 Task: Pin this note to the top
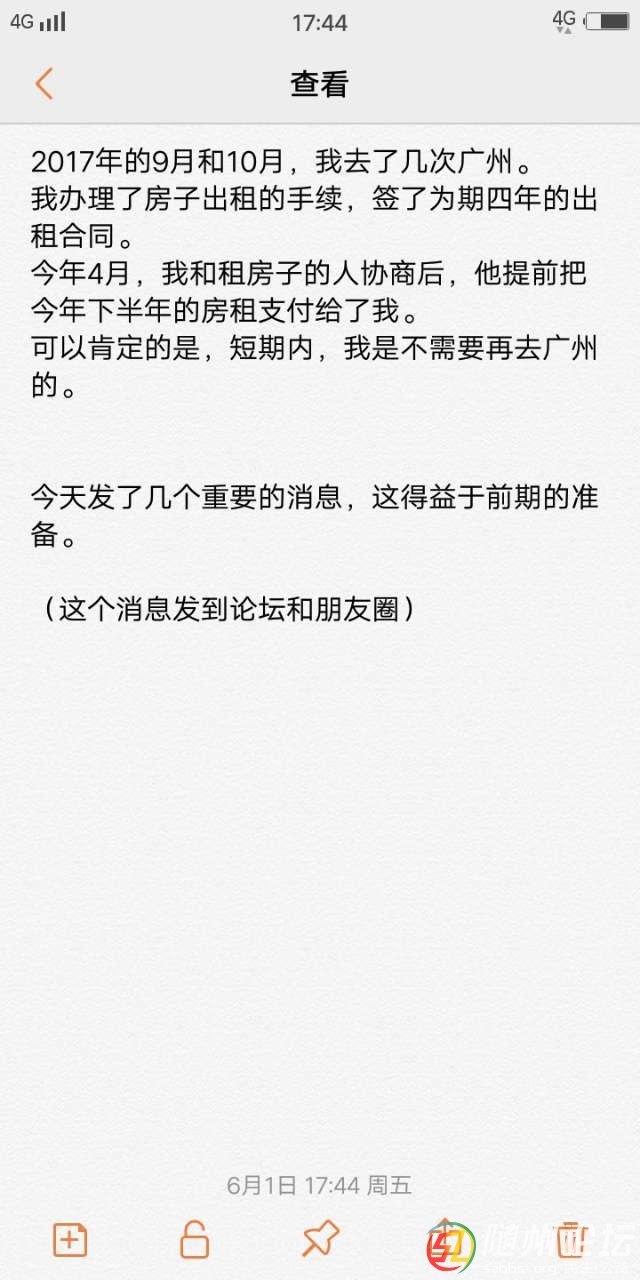(320, 1240)
